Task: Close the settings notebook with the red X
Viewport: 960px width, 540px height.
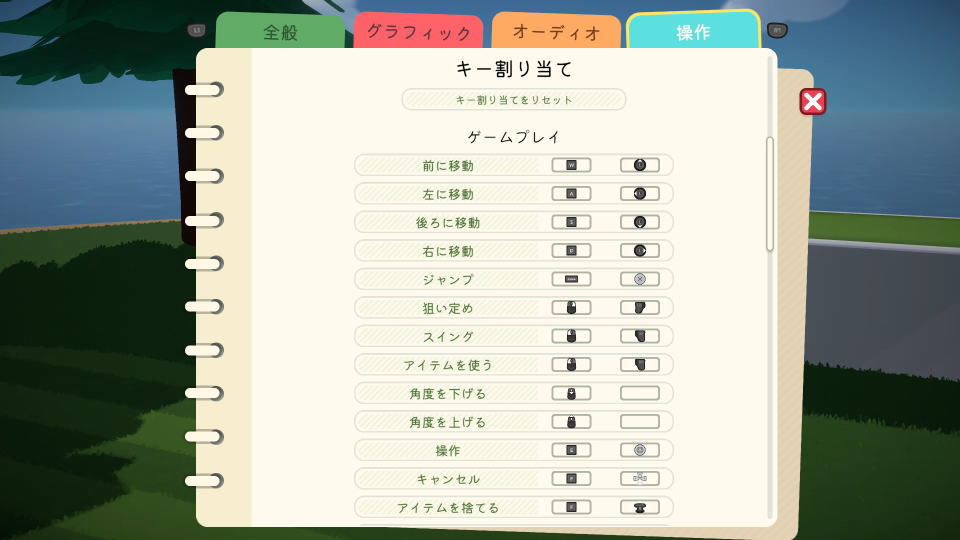Action: 813,102
